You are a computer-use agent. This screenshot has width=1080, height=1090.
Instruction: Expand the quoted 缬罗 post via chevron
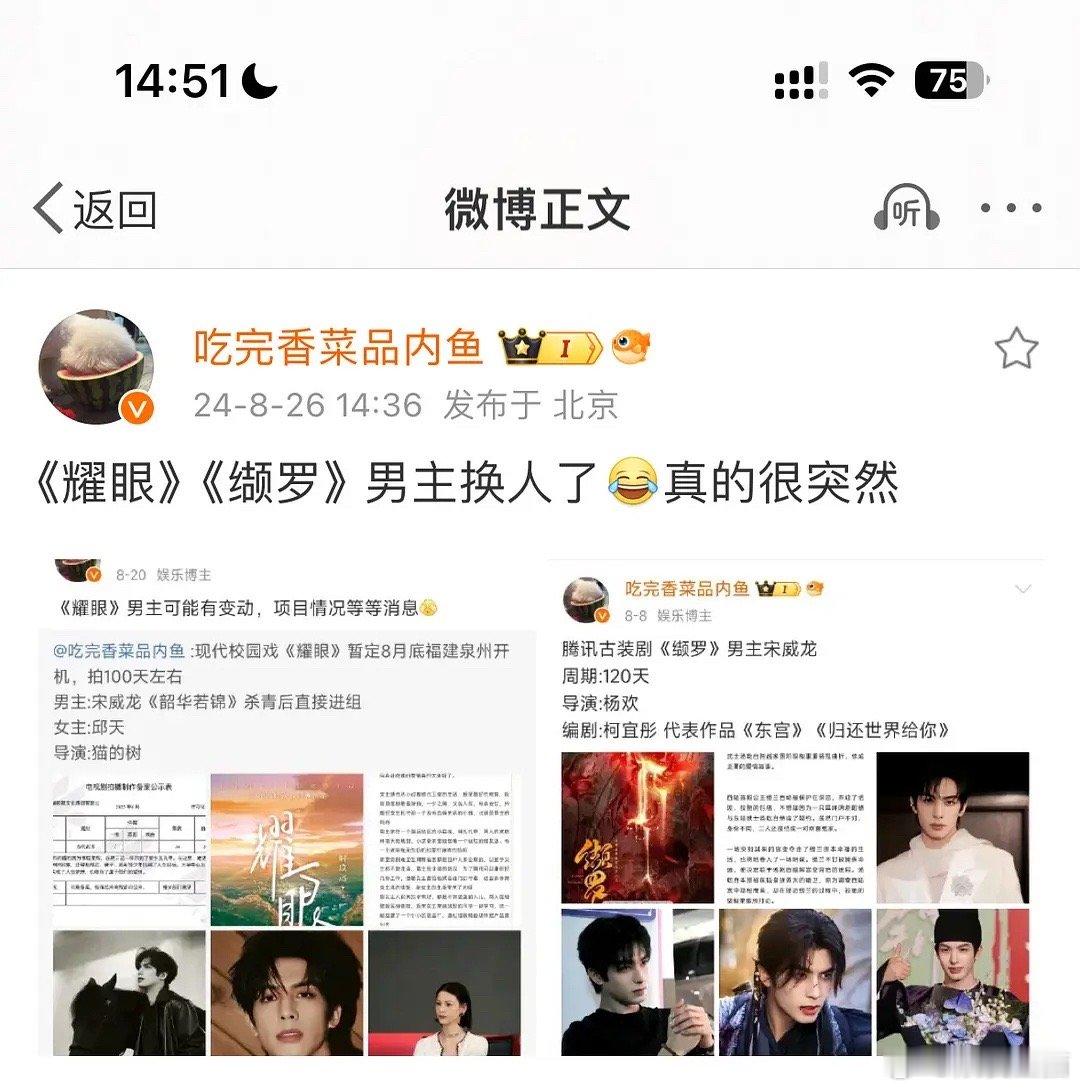click(1022, 589)
